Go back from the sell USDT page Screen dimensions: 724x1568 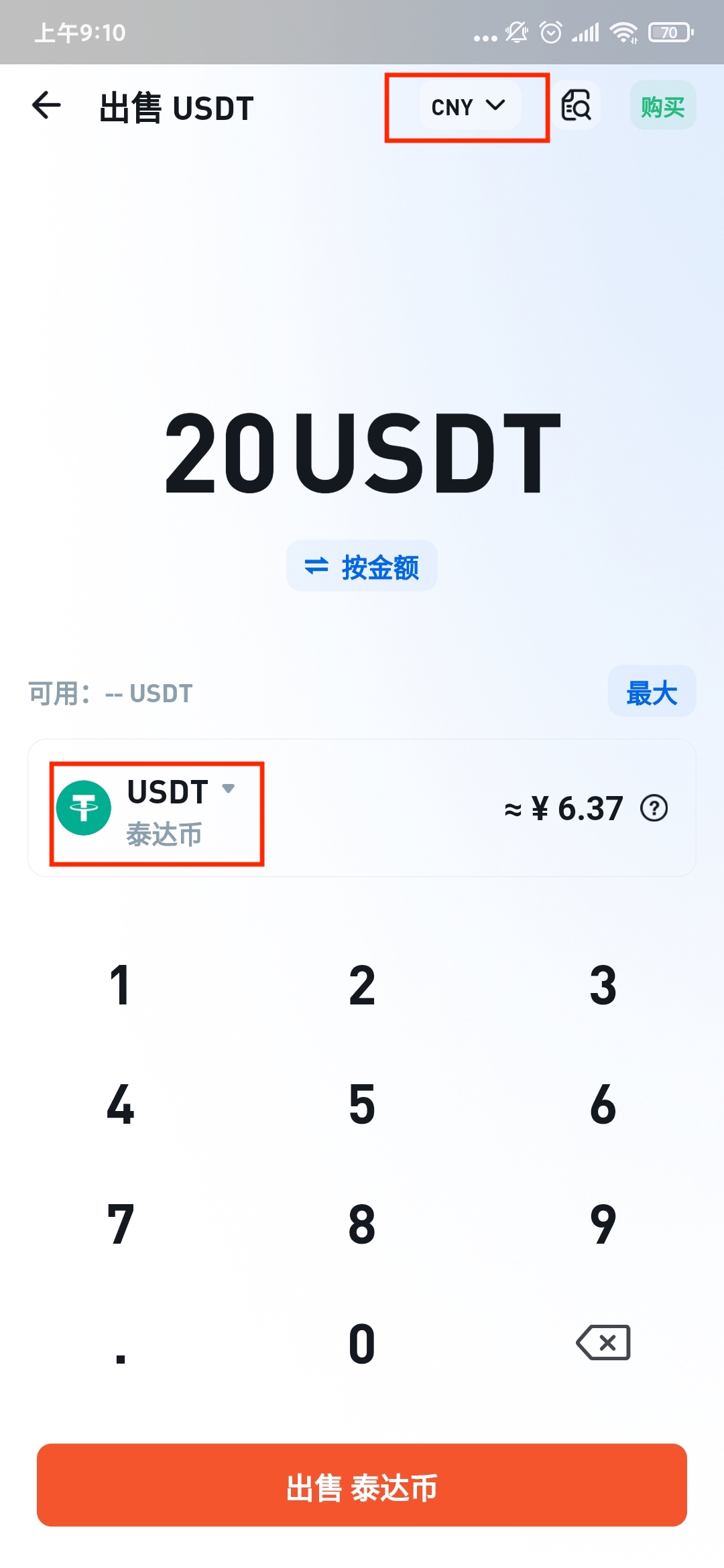coord(46,106)
